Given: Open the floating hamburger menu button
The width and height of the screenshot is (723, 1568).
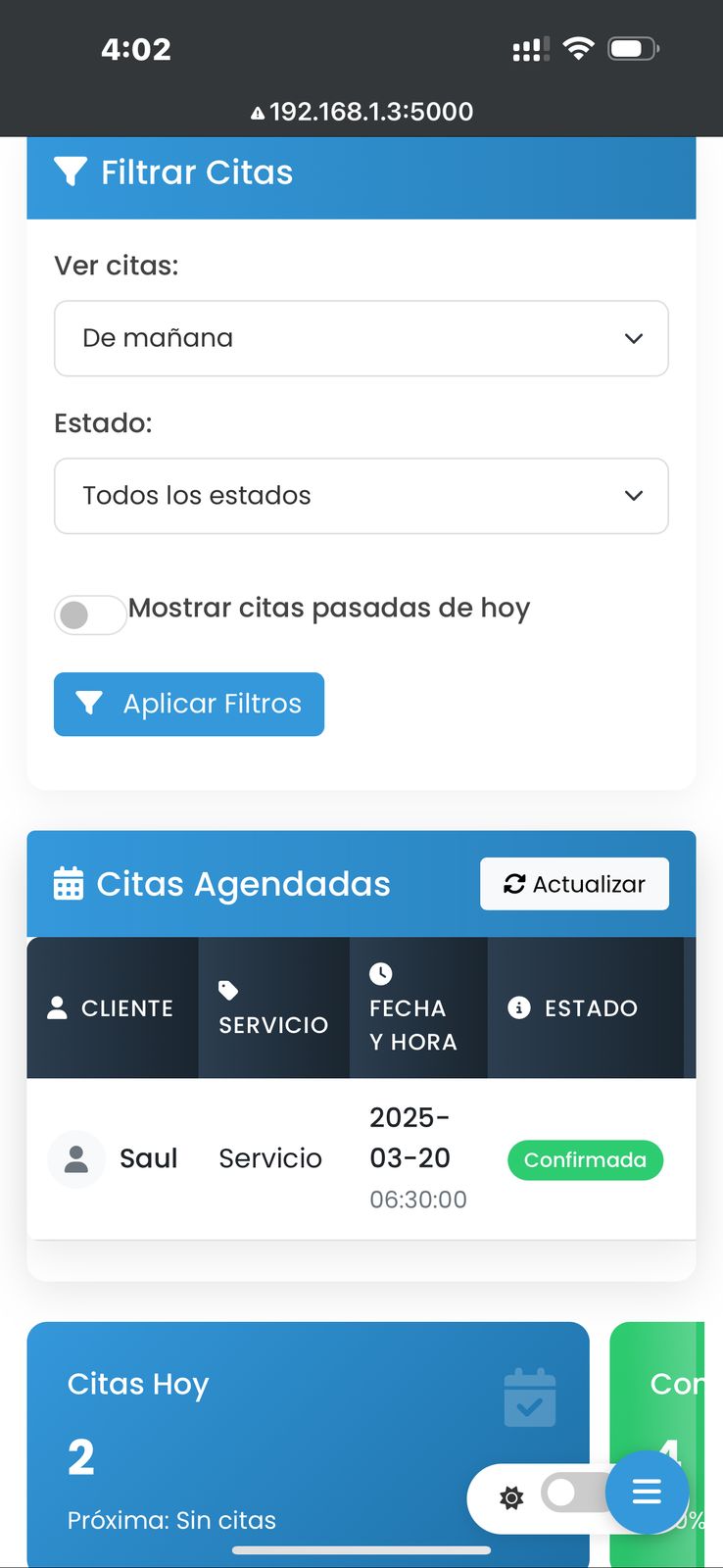Looking at the screenshot, I should pyautogui.click(x=647, y=1493).
